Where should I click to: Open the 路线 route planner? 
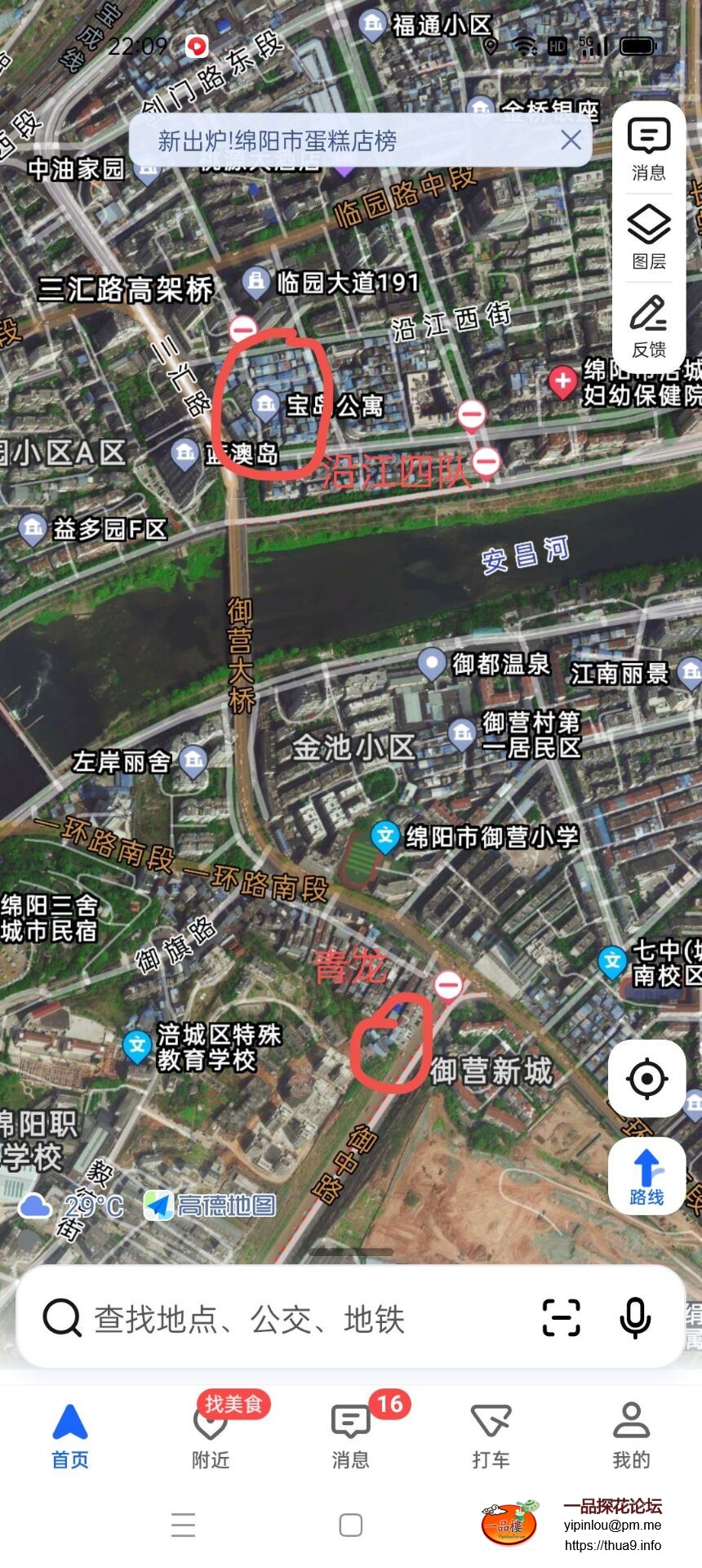tap(646, 1177)
